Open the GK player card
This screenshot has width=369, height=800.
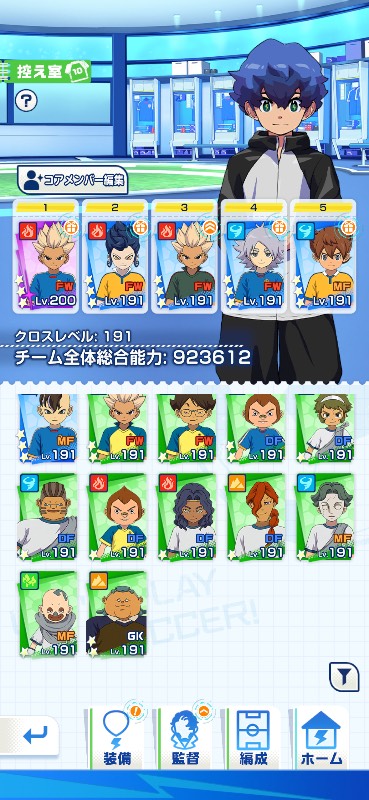(116, 614)
